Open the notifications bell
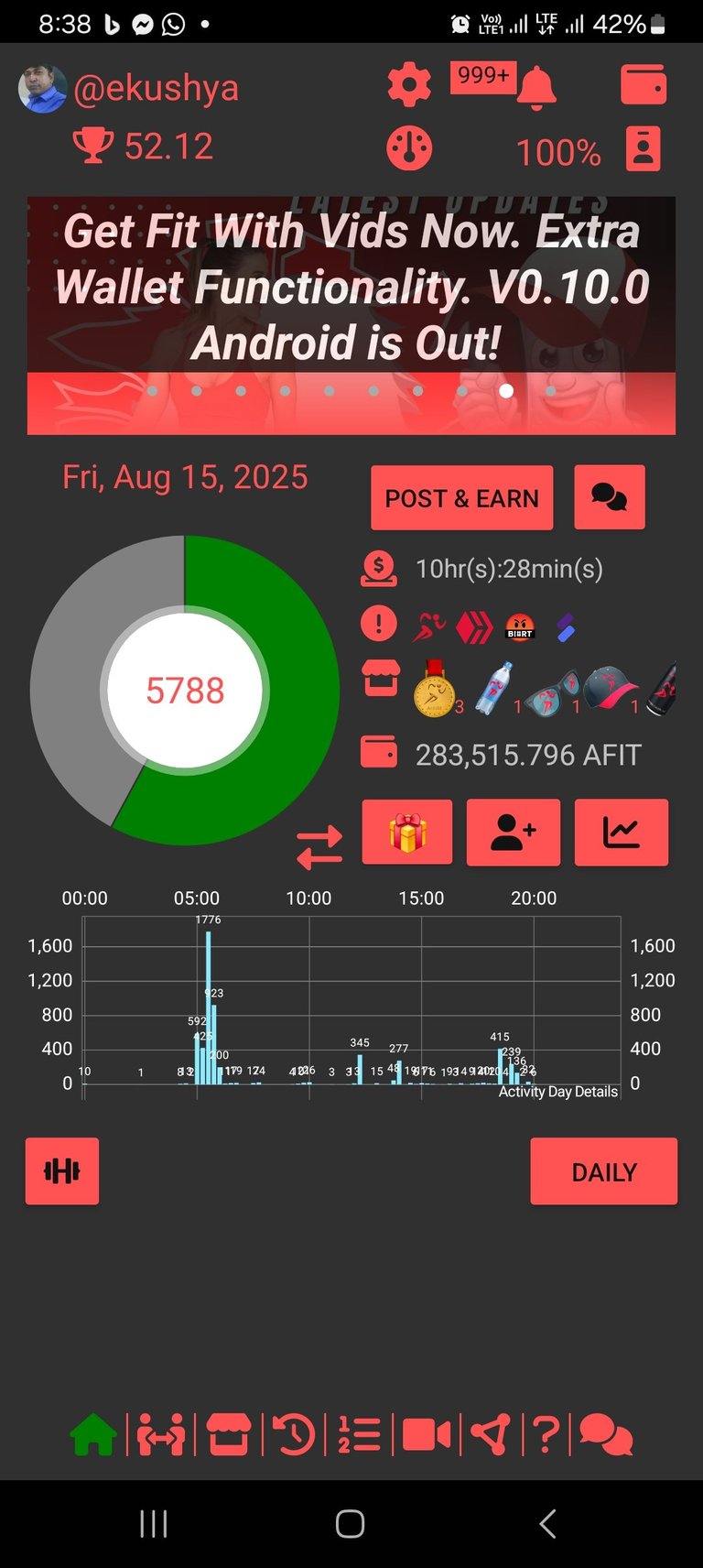 tap(536, 88)
